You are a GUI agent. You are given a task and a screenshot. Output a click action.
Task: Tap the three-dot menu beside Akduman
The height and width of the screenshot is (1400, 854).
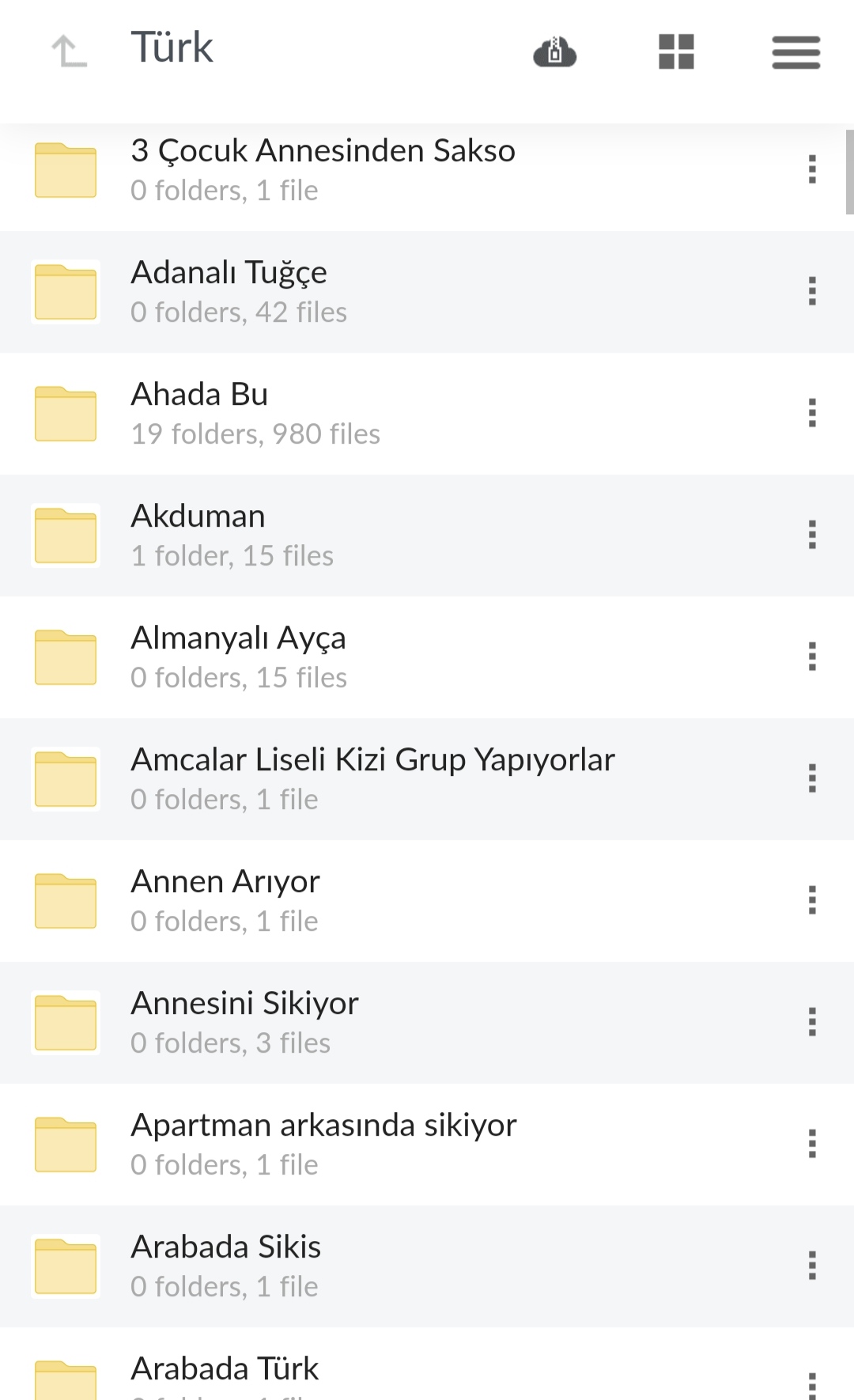point(811,535)
